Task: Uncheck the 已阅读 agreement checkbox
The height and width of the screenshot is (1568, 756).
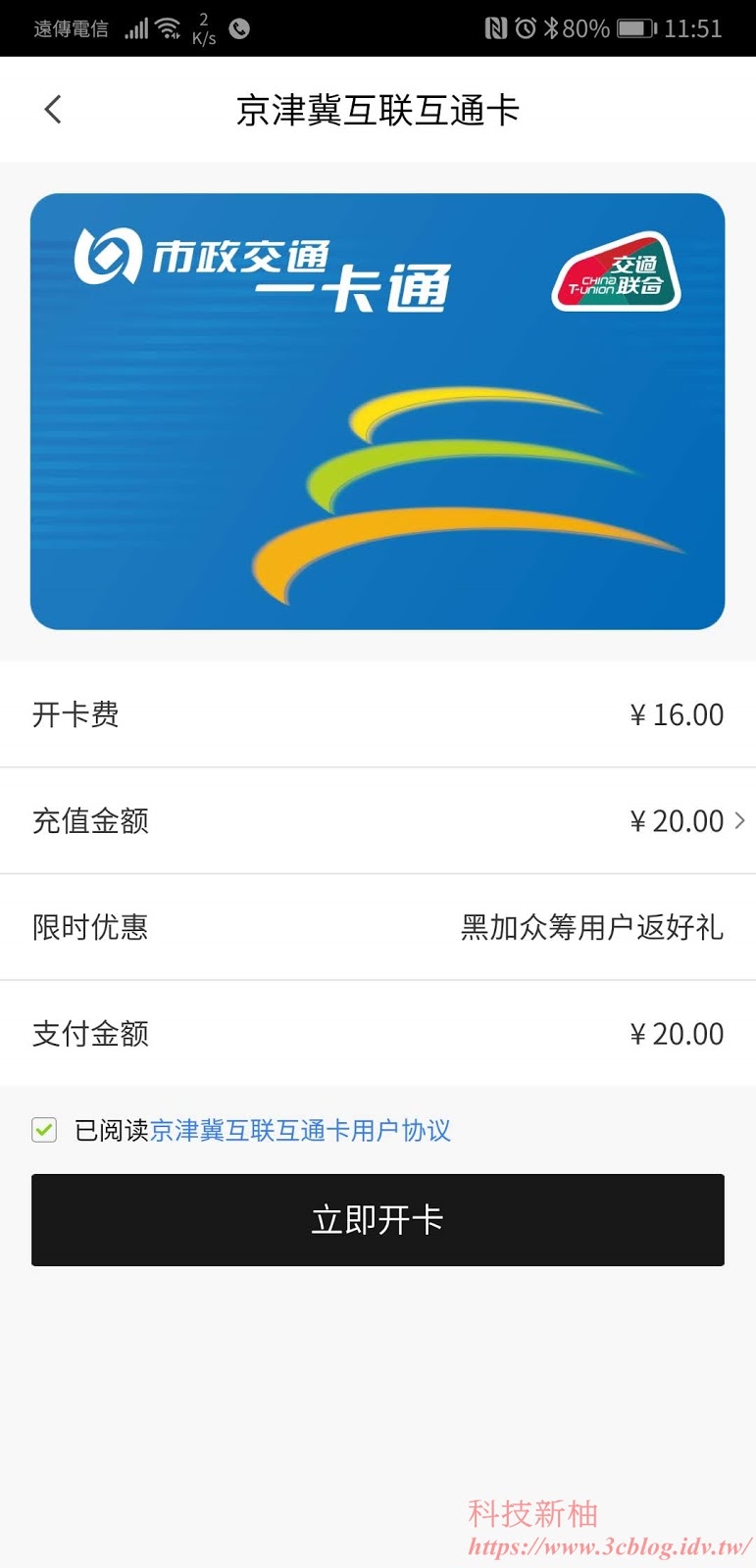Action: [x=44, y=1130]
